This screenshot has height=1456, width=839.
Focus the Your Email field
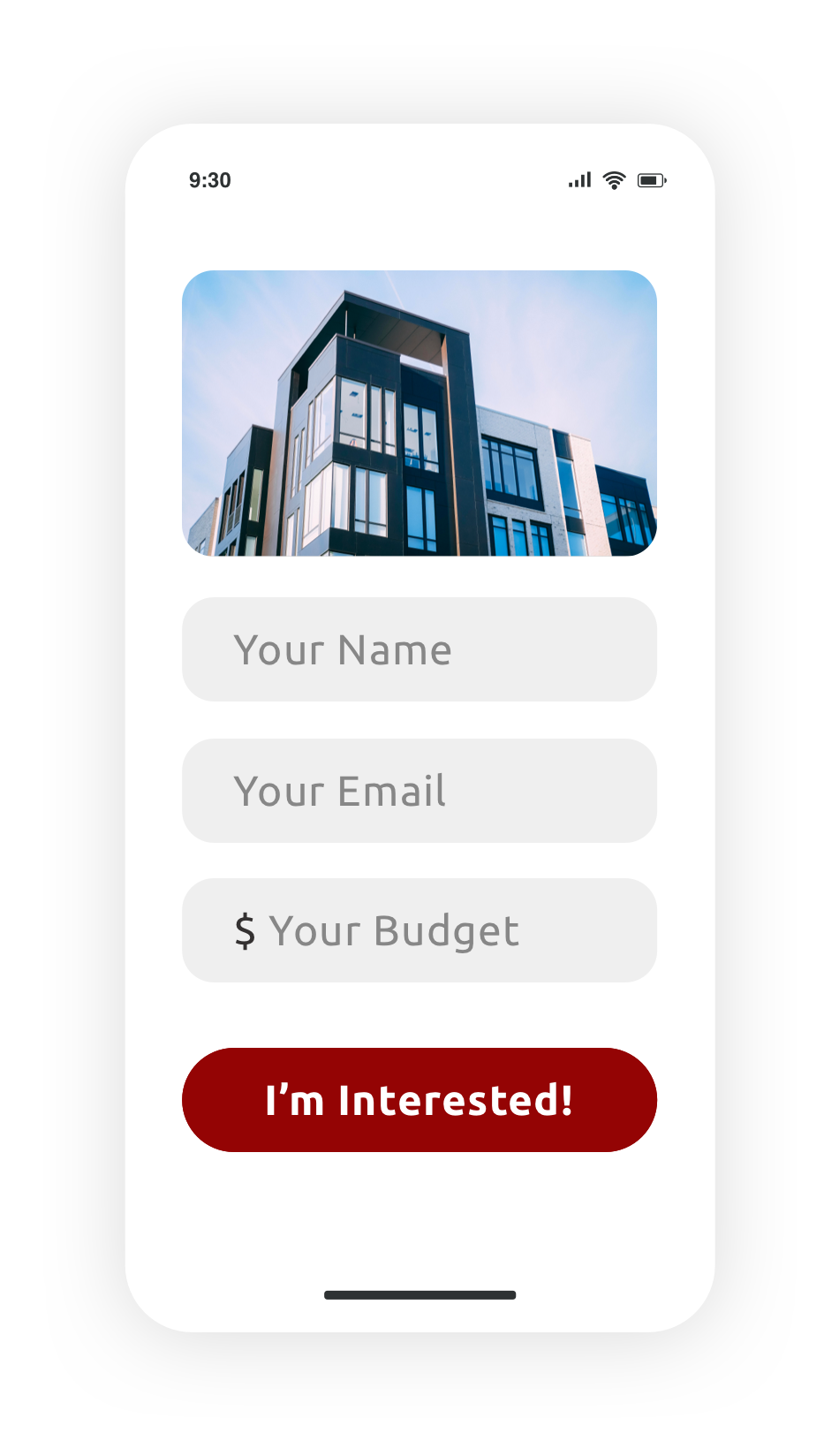point(419,791)
